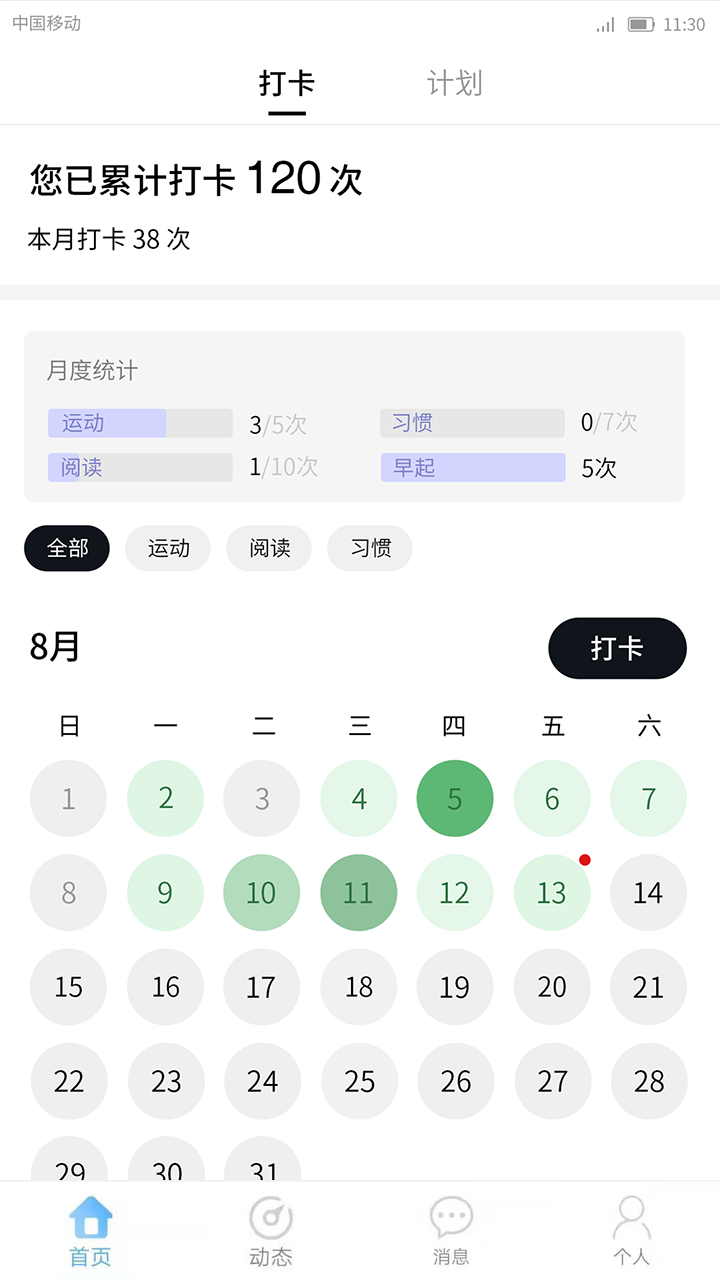
Task: Switch to the 计划 tab
Action: pyautogui.click(x=453, y=85)
